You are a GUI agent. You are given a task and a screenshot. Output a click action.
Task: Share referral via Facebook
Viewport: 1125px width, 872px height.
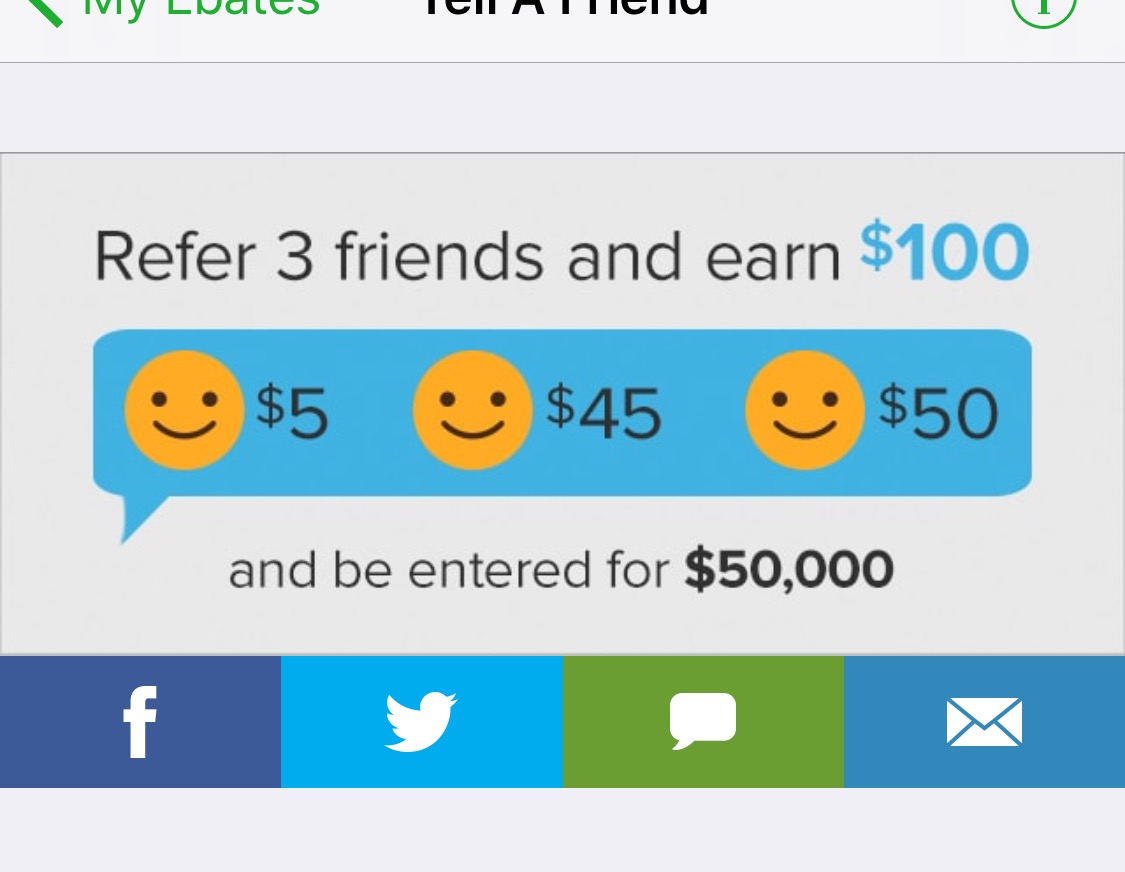point(140,722)
